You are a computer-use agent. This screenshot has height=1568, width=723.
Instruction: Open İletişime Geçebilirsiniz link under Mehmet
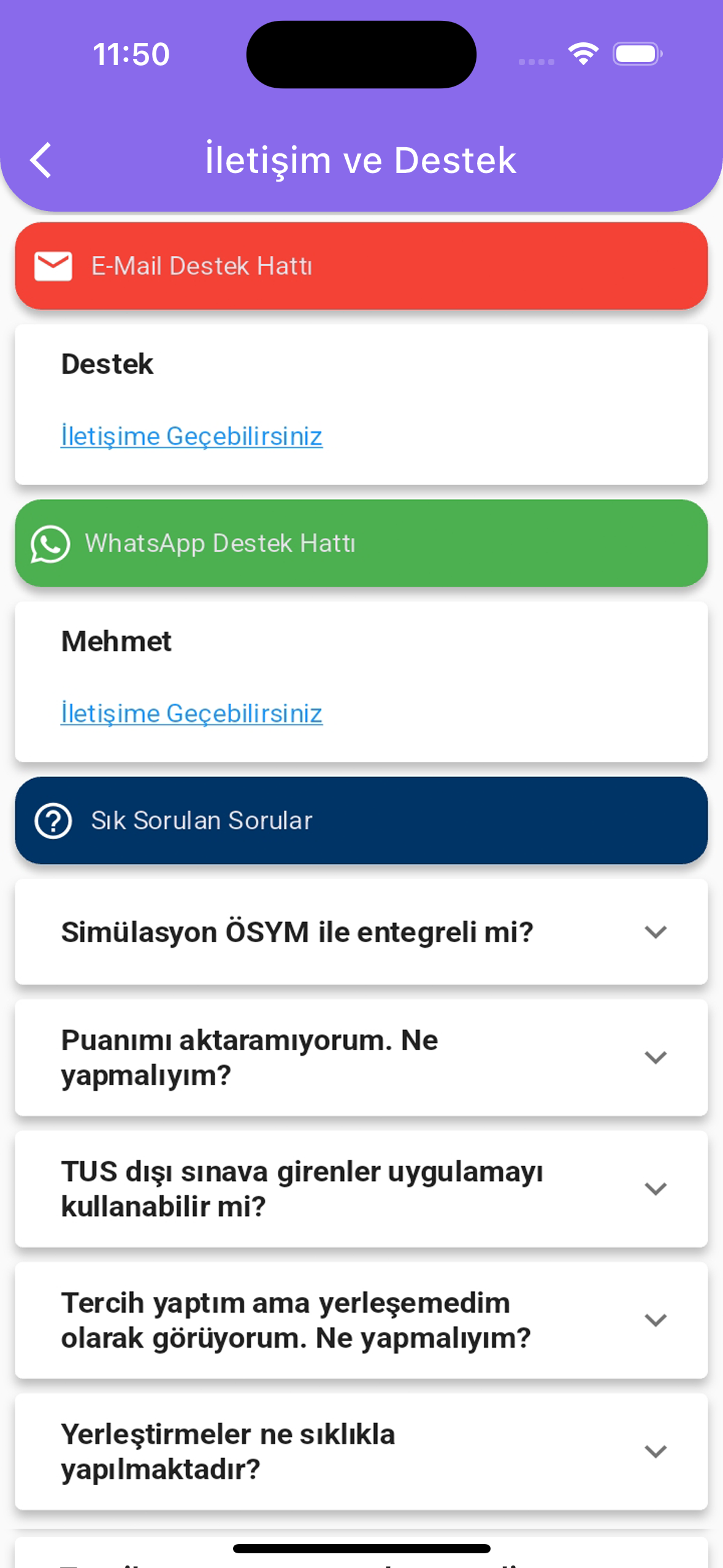click(191, 713)
